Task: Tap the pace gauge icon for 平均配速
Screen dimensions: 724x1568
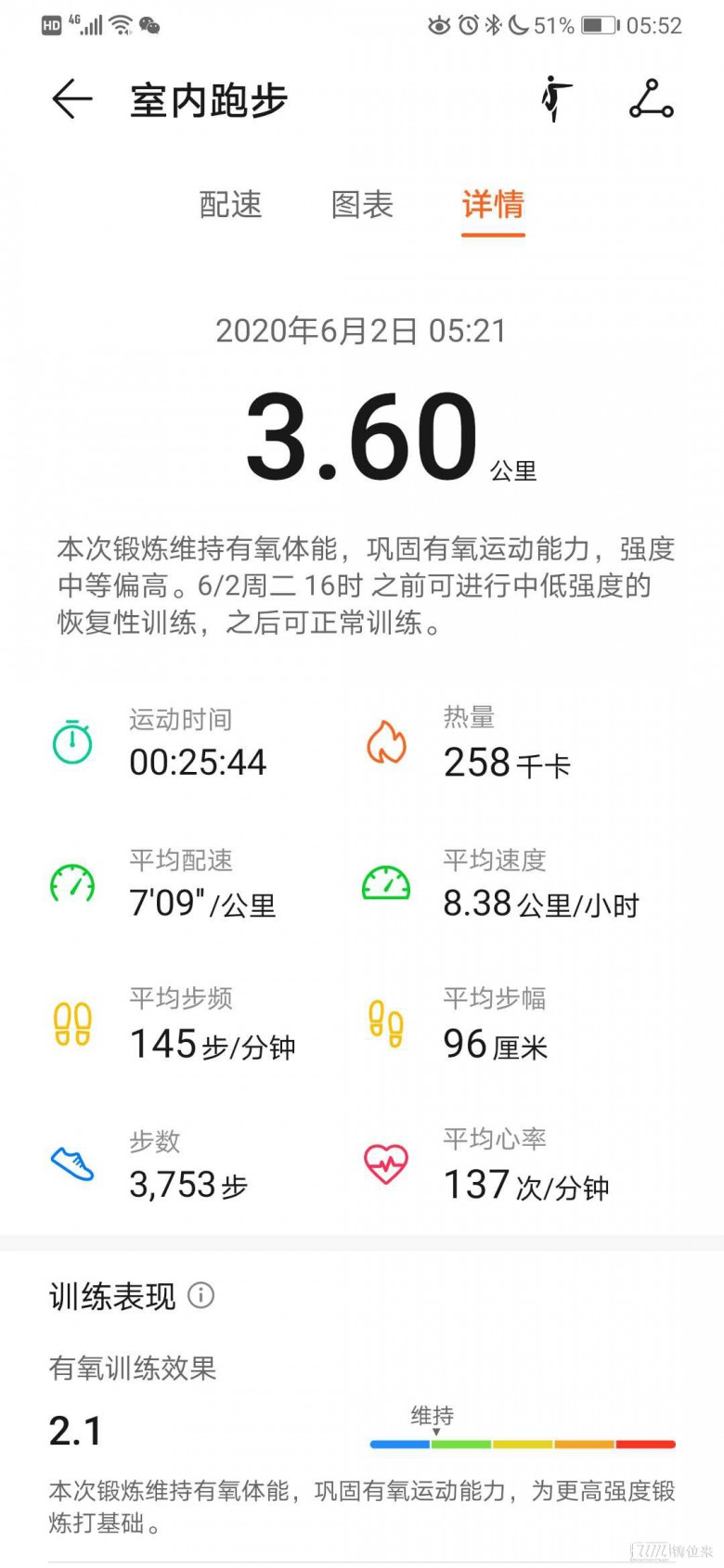Action: pyautogui.click(x=71, y=883)
